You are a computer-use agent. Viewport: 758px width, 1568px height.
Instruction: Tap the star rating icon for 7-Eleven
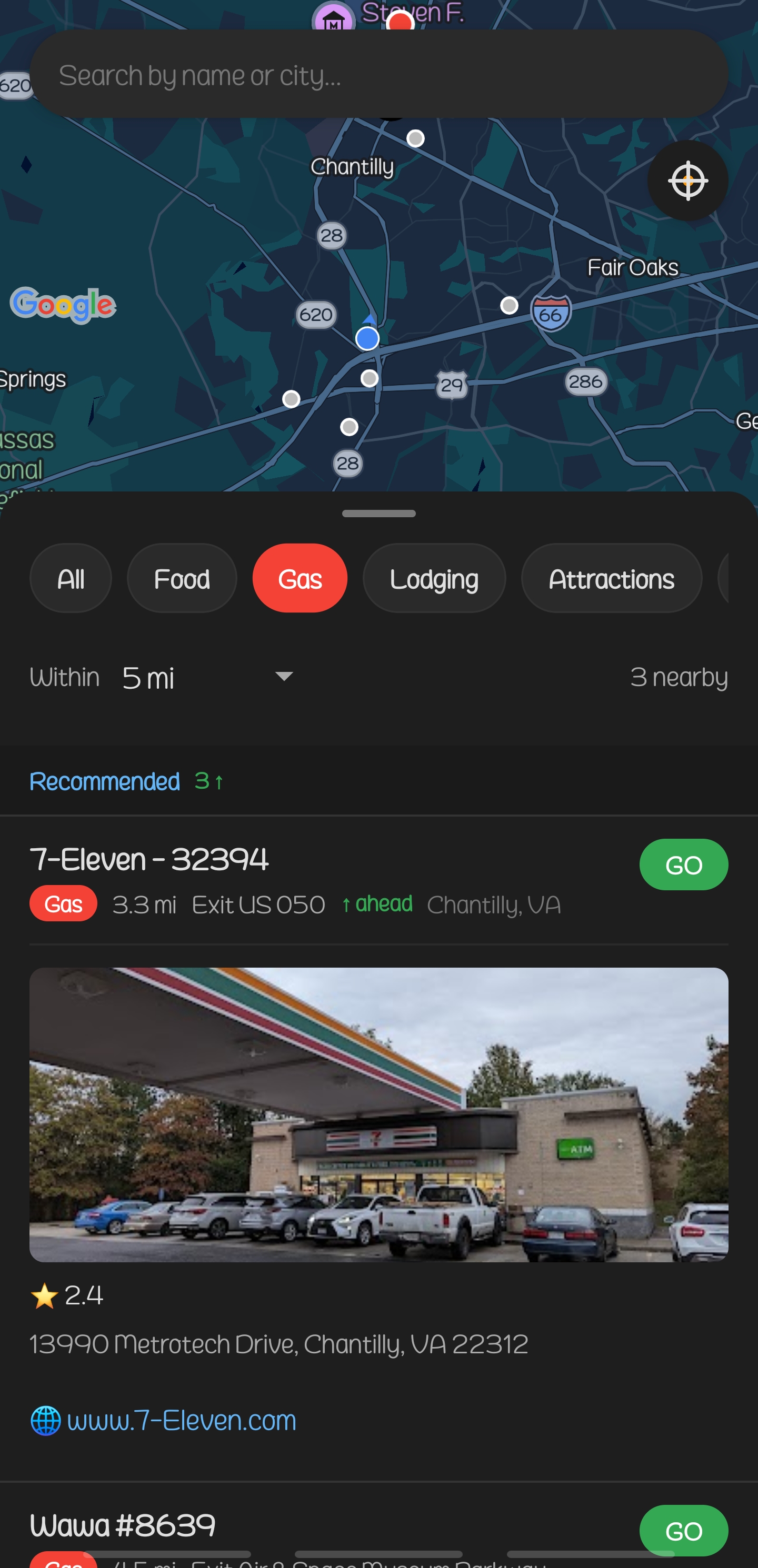(44, 1295)
